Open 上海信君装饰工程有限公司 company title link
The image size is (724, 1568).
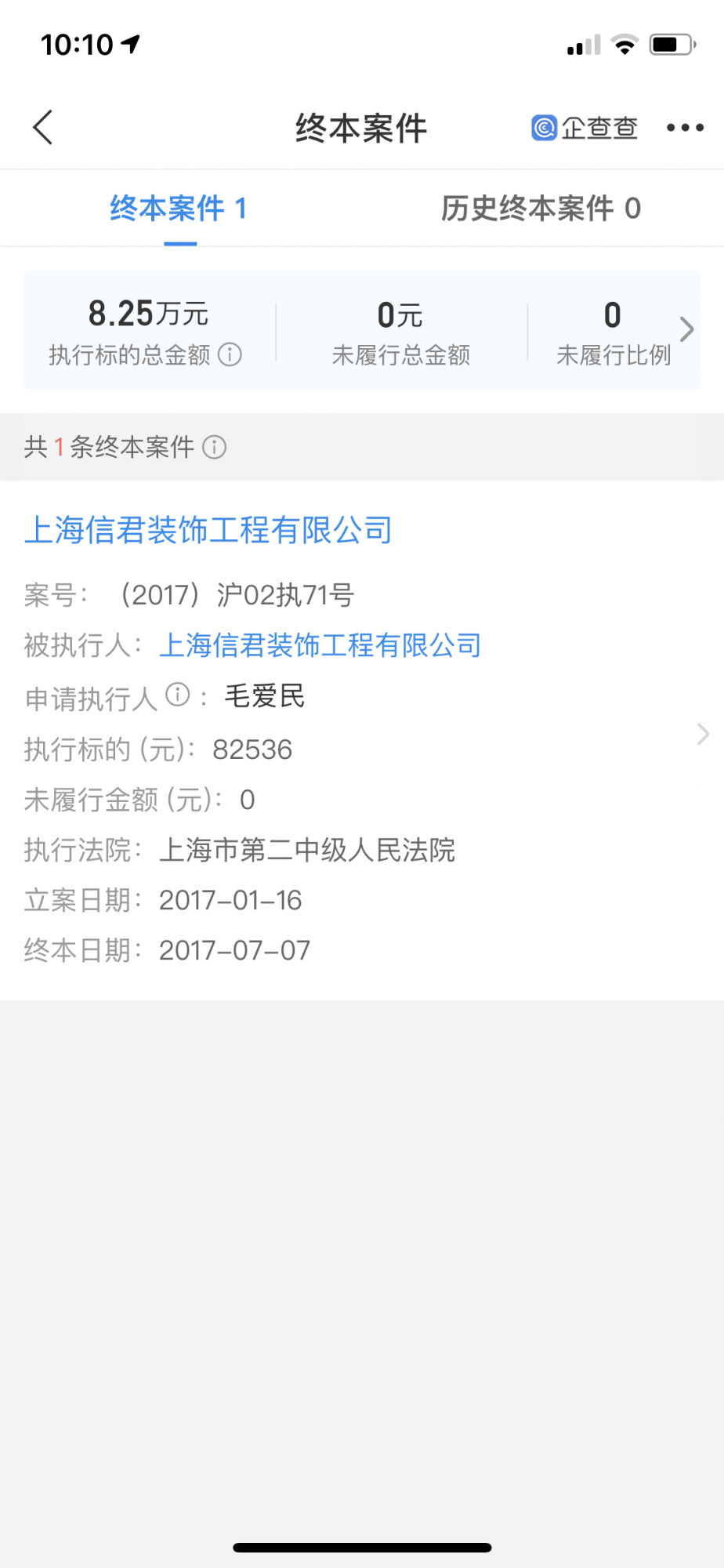(x=208, y=530)
